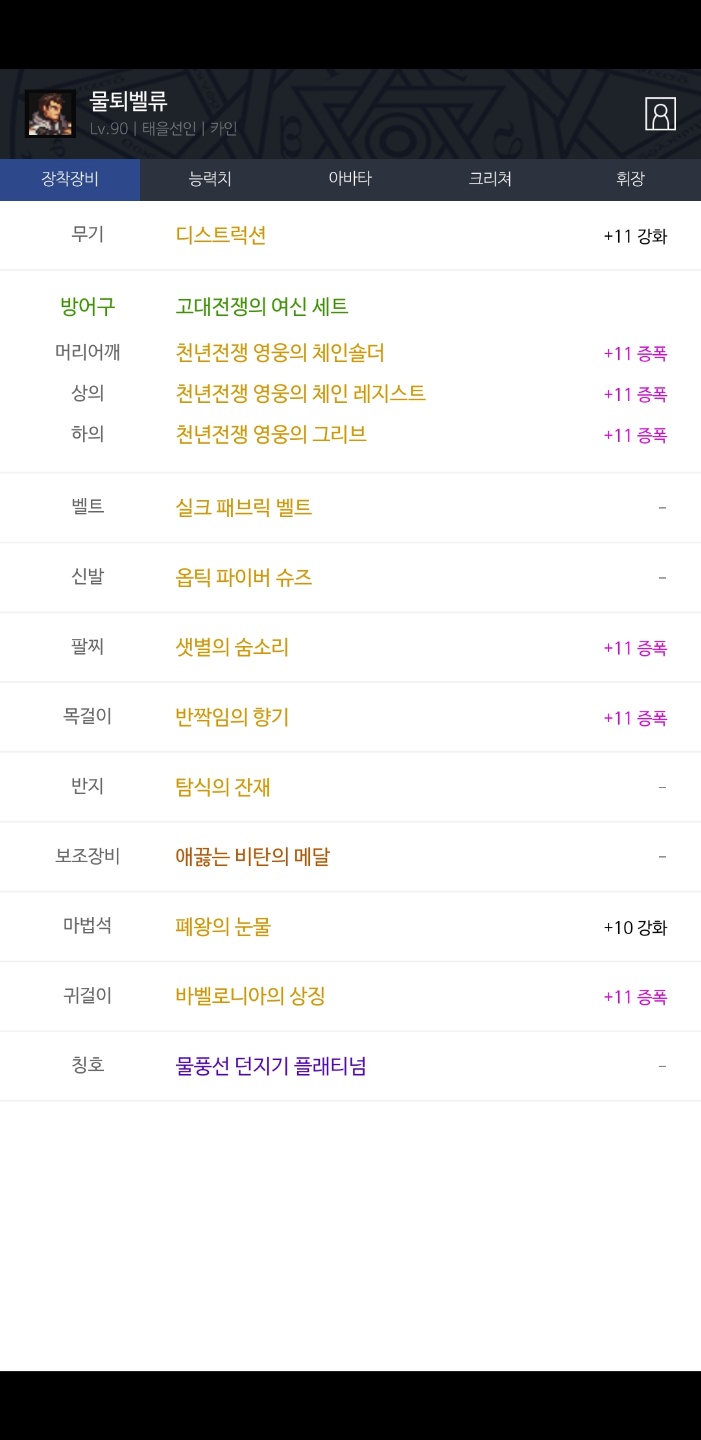Switch to the 크리쳐 tab
The width and height of the screenshot is (701, 1440).
point(490,180)
